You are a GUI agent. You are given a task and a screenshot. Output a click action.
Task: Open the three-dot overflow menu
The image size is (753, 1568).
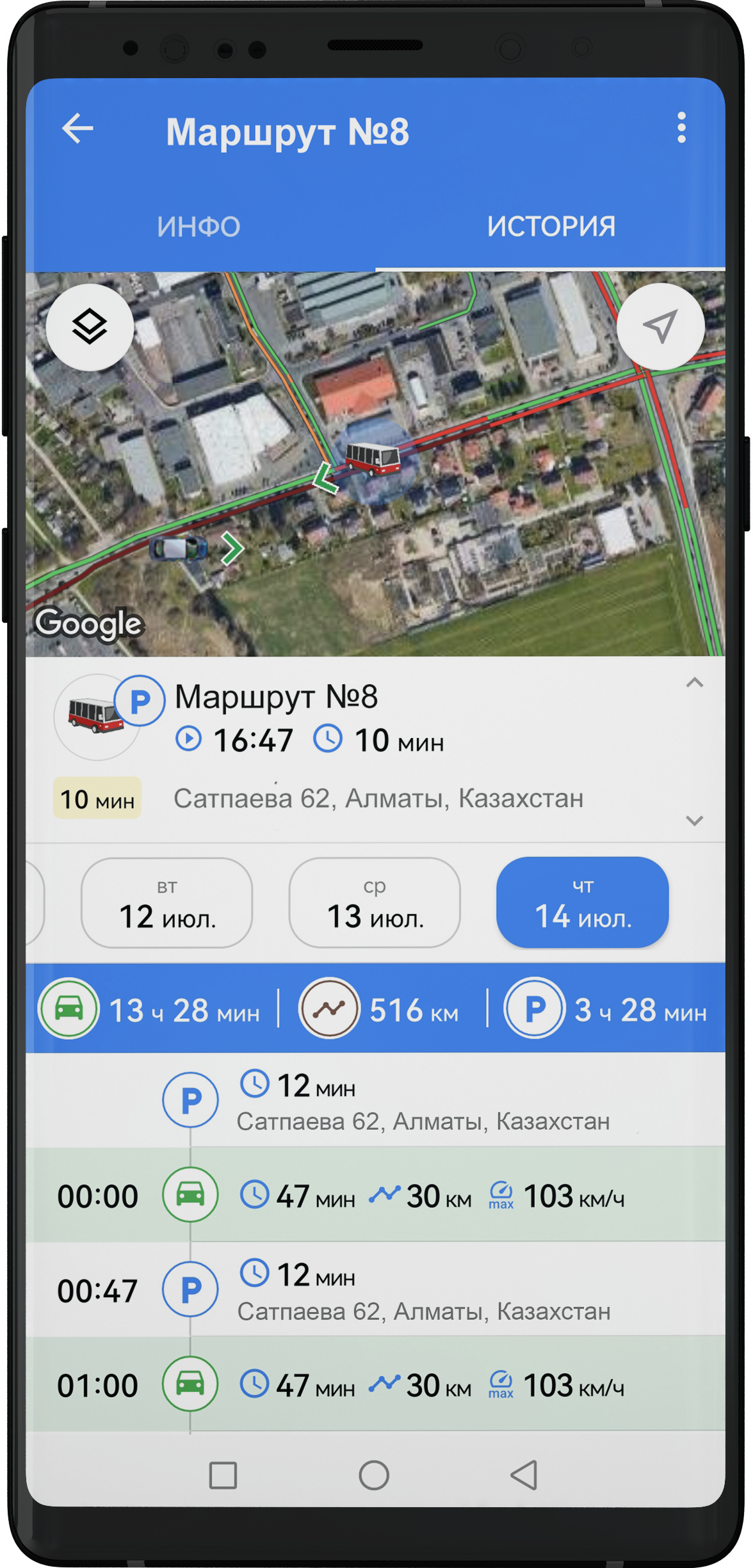click(681, 128)
